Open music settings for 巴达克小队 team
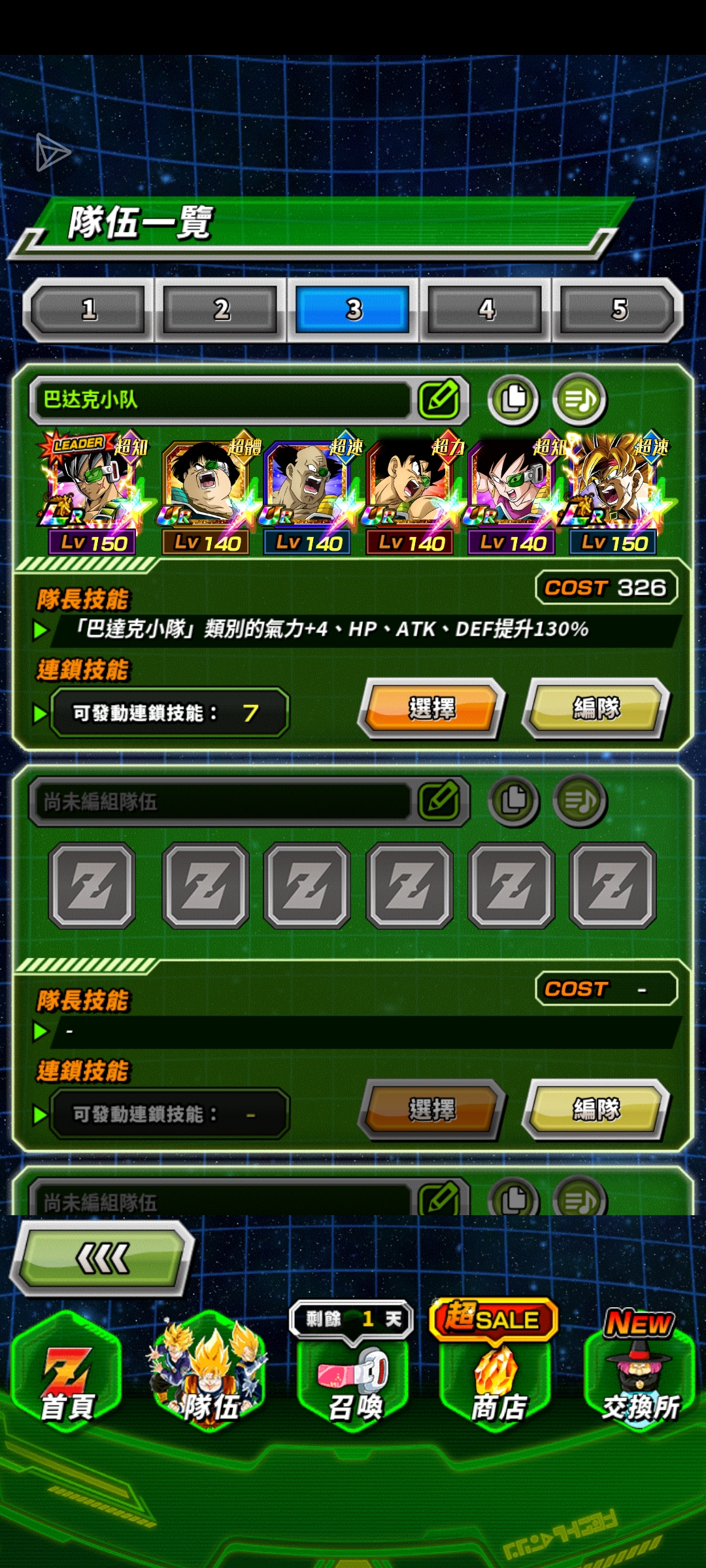The height and width of the screenshot is (1568, 706). tap(580, 399)
